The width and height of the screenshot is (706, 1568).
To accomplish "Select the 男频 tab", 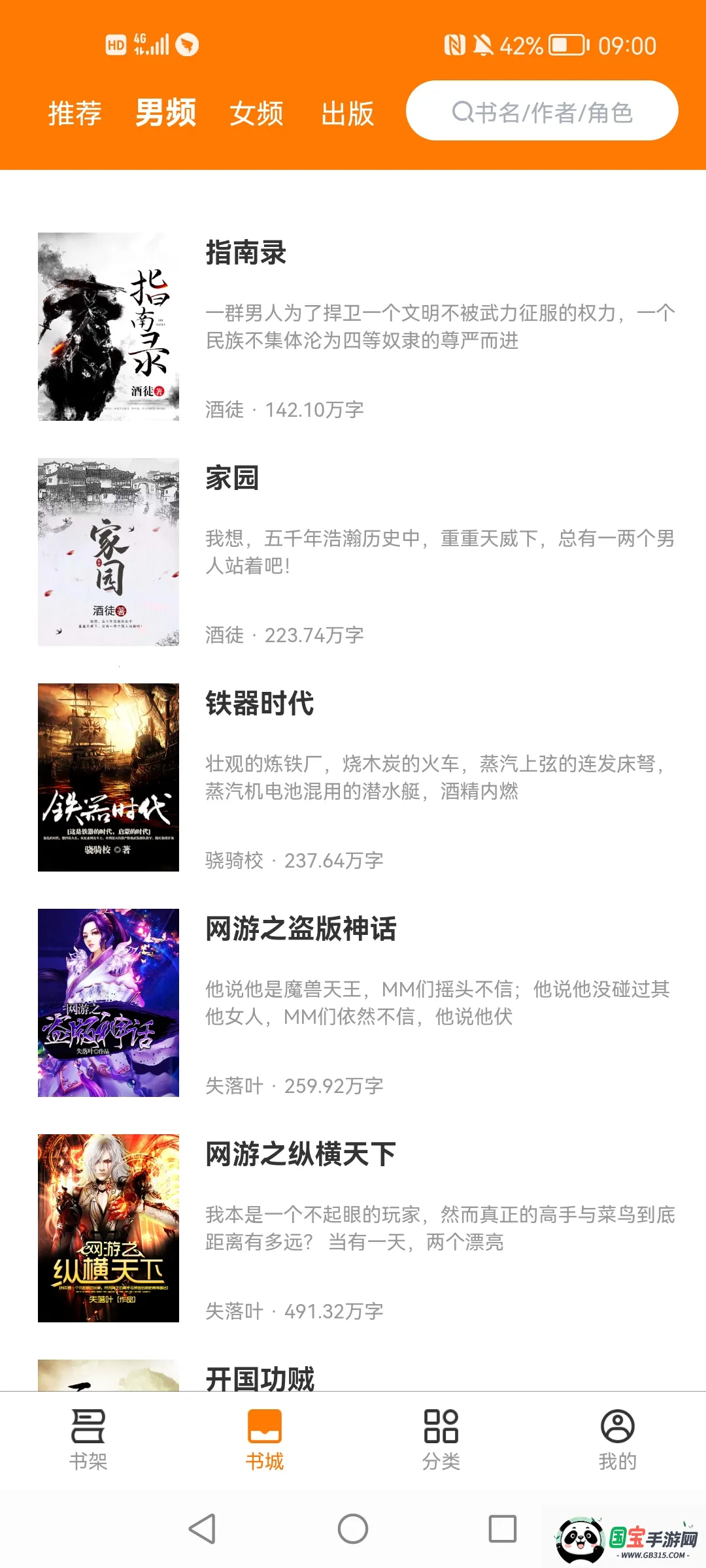I will pos(165,112).
